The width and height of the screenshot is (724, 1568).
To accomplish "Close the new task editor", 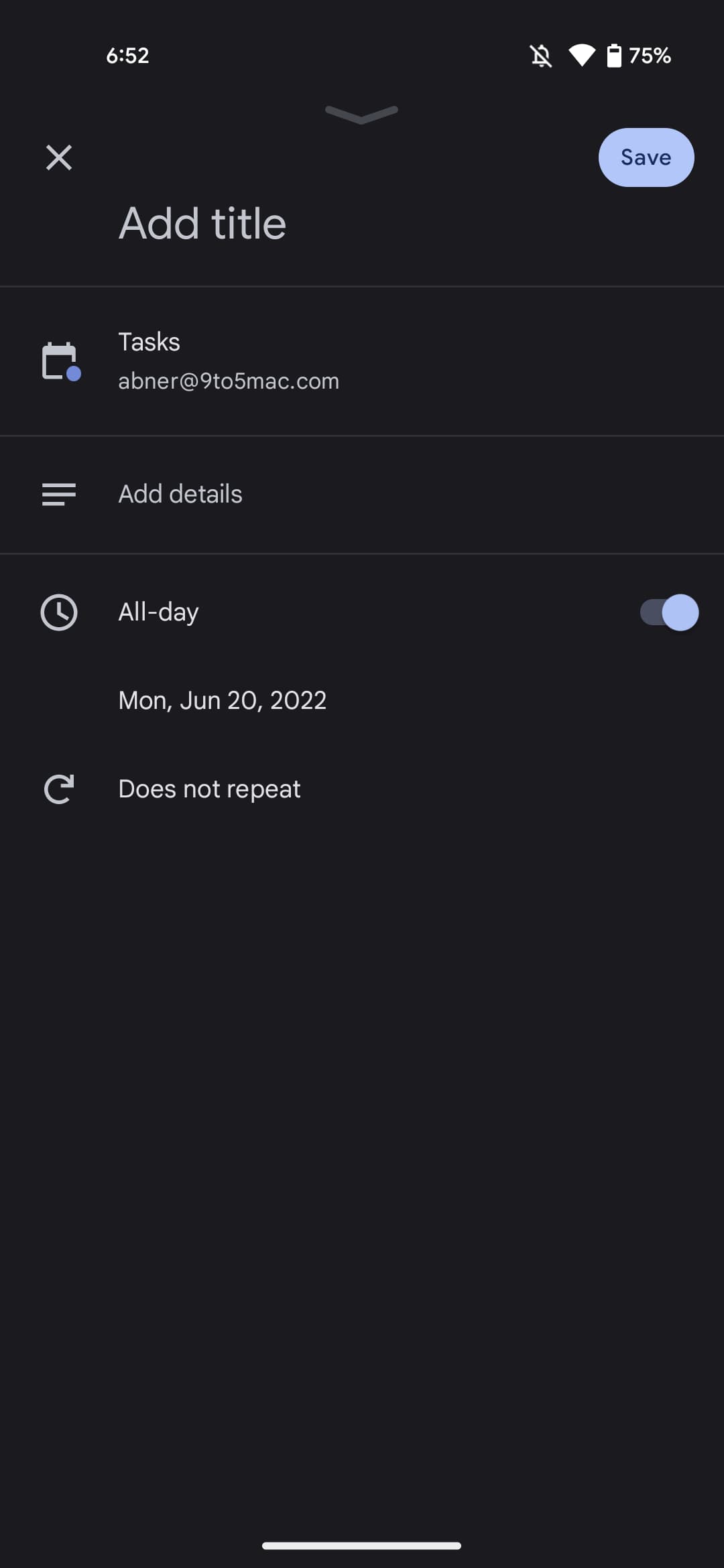I will click(59, 157).
